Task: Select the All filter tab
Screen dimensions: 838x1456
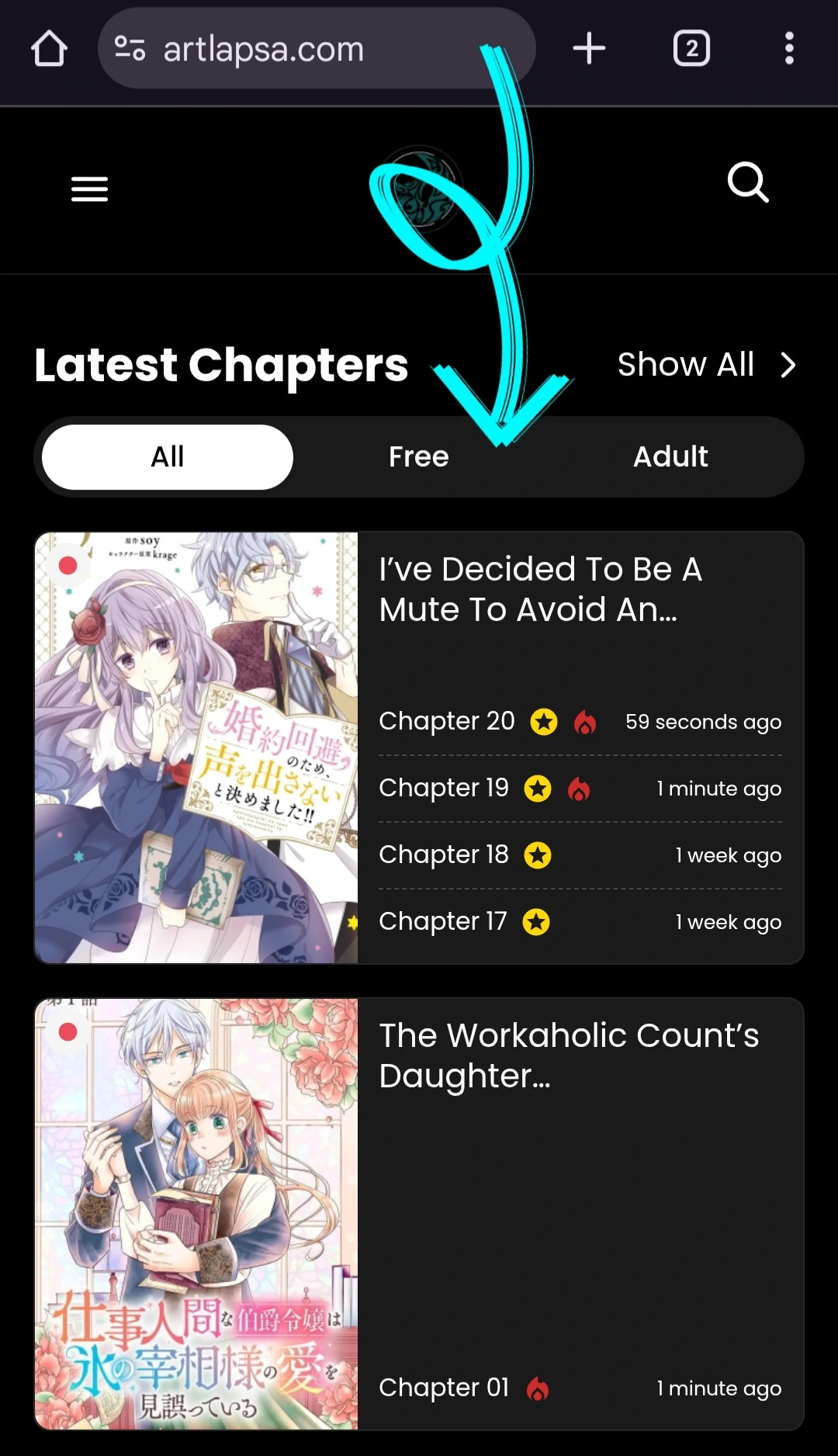Action: pyautogui.click(x=168, y=456)
